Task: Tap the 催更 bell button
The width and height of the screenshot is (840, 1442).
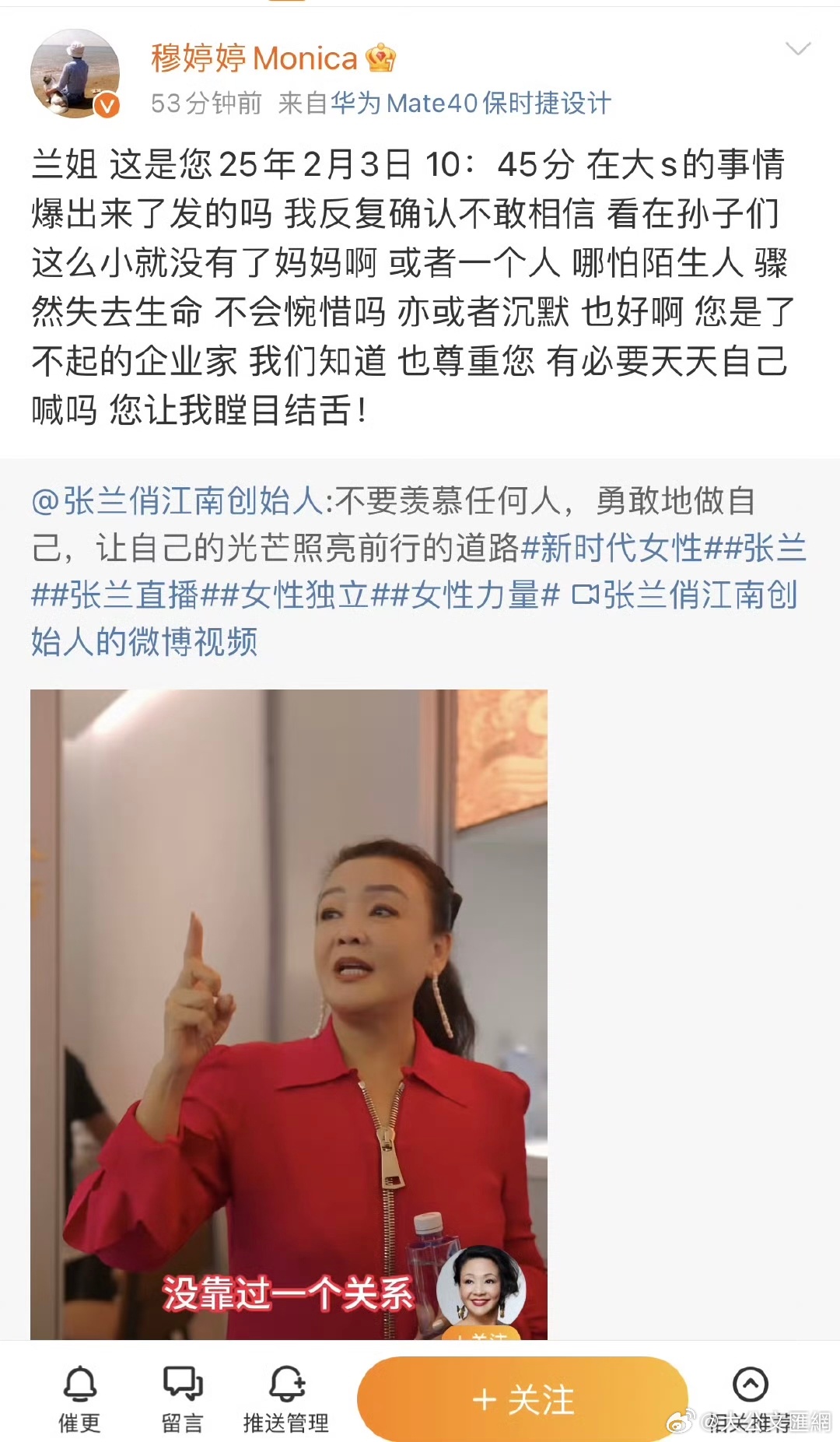Action: 79,1398
